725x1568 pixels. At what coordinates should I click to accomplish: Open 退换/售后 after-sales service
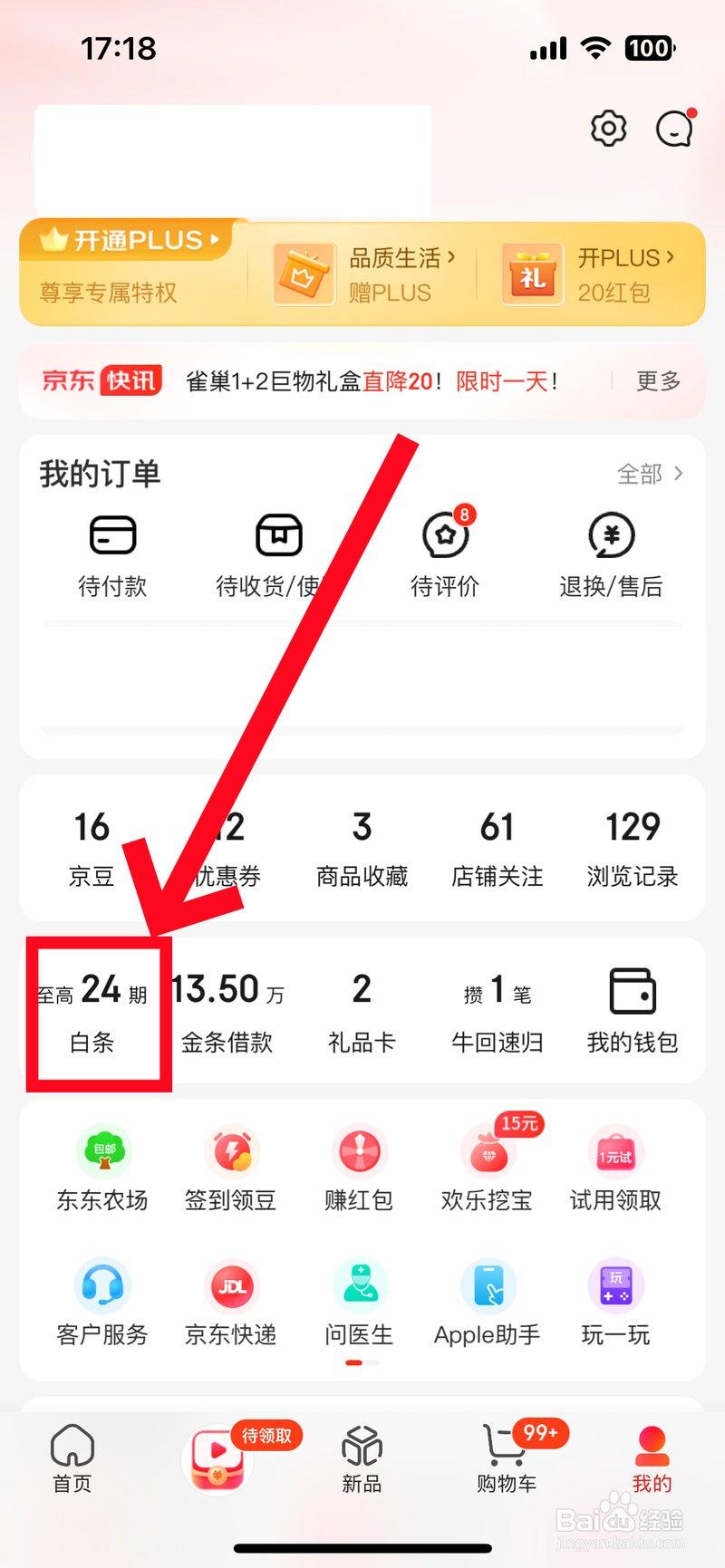[x=612, y=555]
